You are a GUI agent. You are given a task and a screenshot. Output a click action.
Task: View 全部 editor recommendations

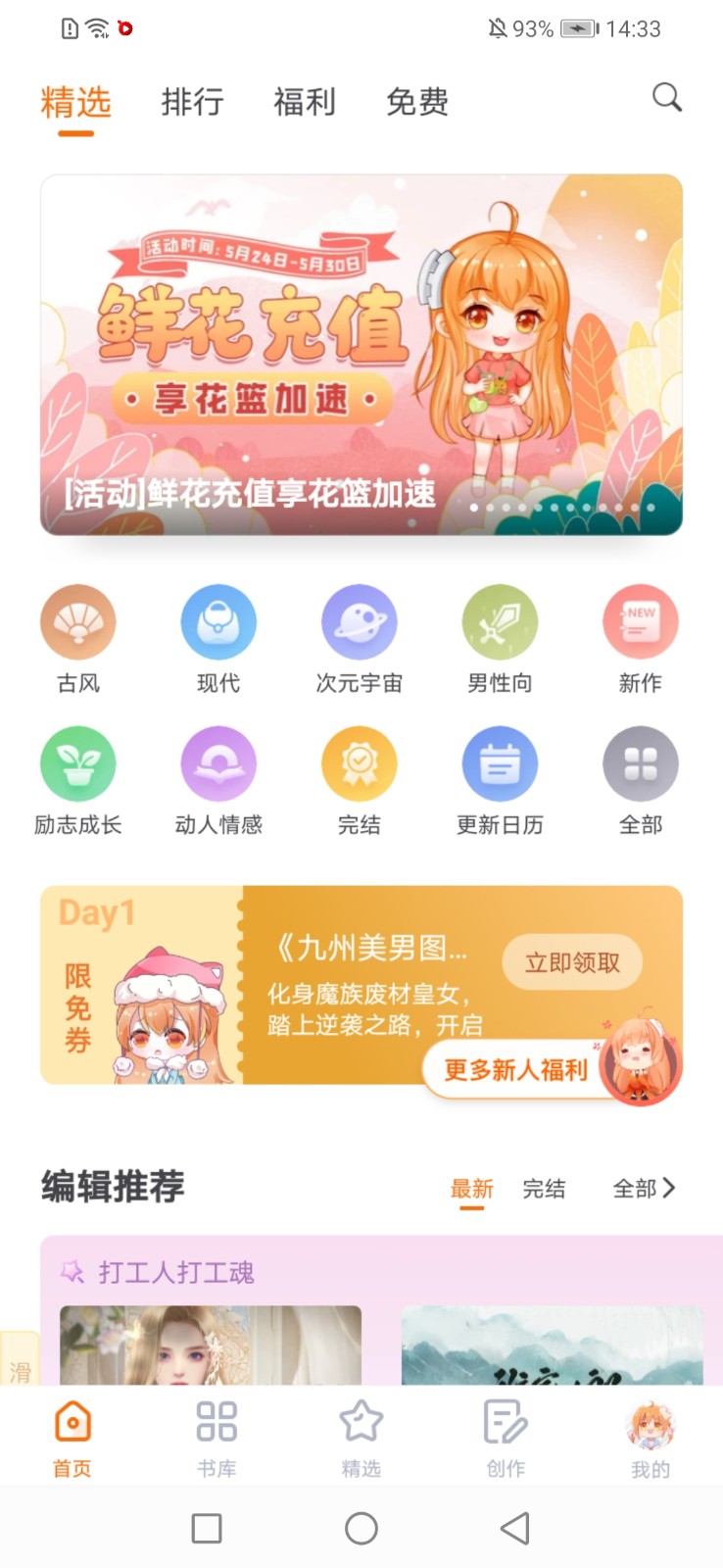(645, 1189)
